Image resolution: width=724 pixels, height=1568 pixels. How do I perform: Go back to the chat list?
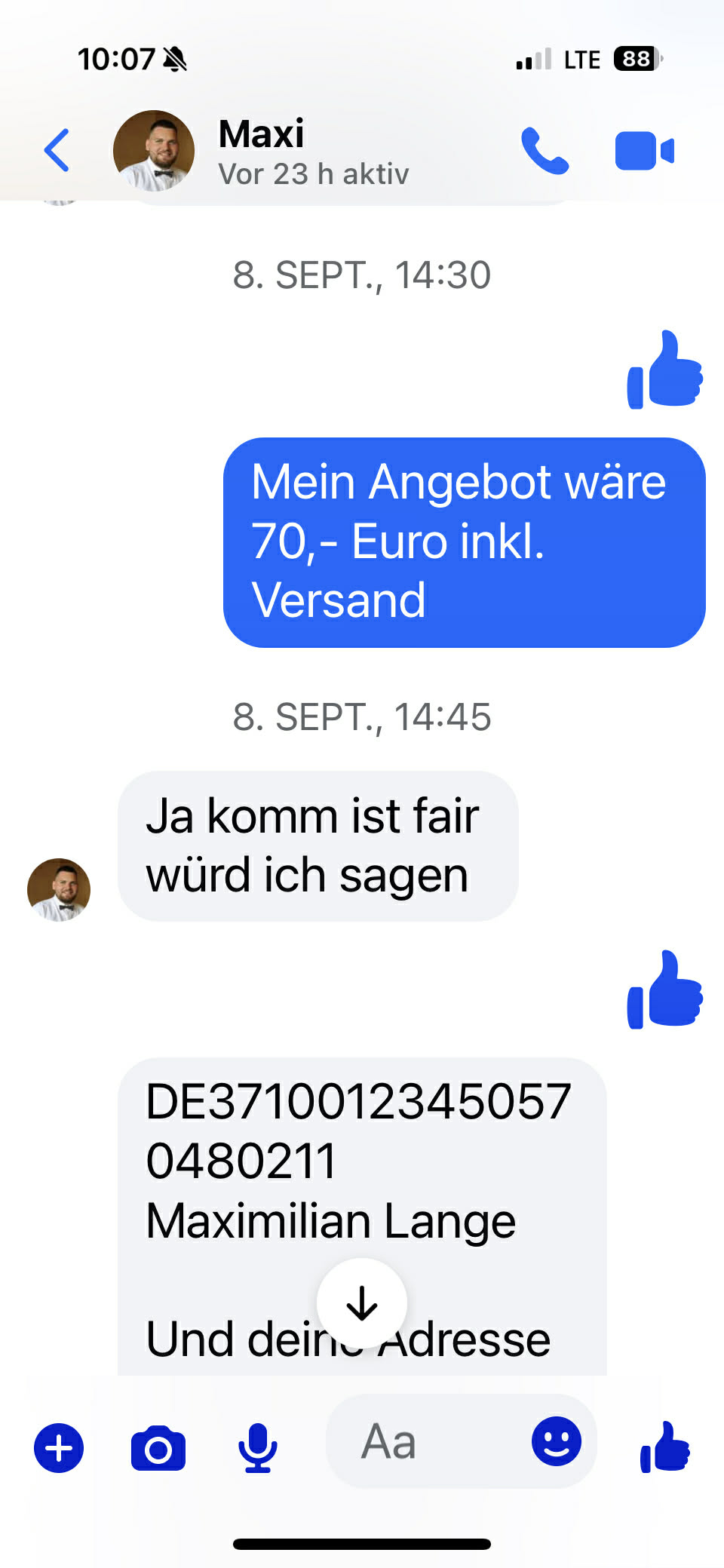(57, 150)
